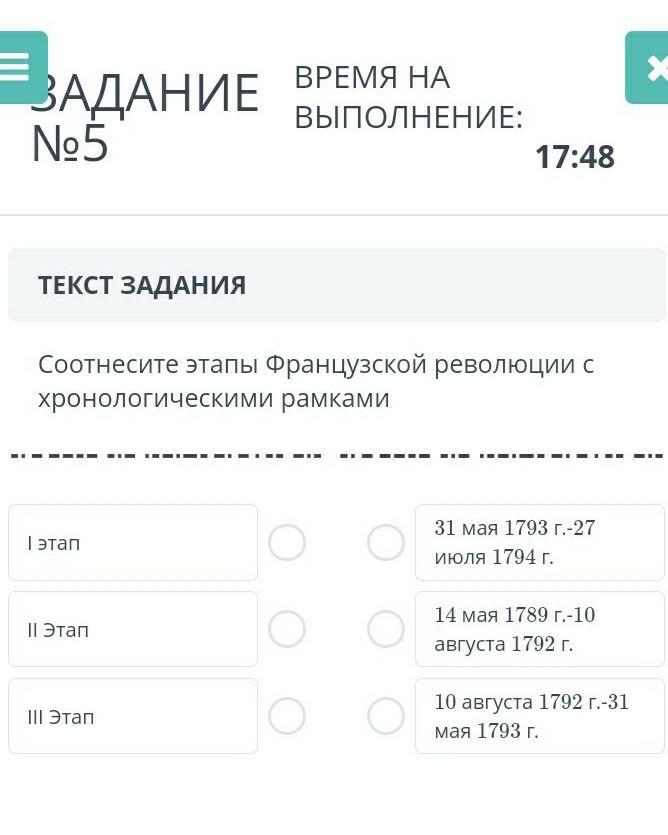The image size is (668, 835).
Task: Select the circle next to II Этап
Action: click(x=287, y=629)
